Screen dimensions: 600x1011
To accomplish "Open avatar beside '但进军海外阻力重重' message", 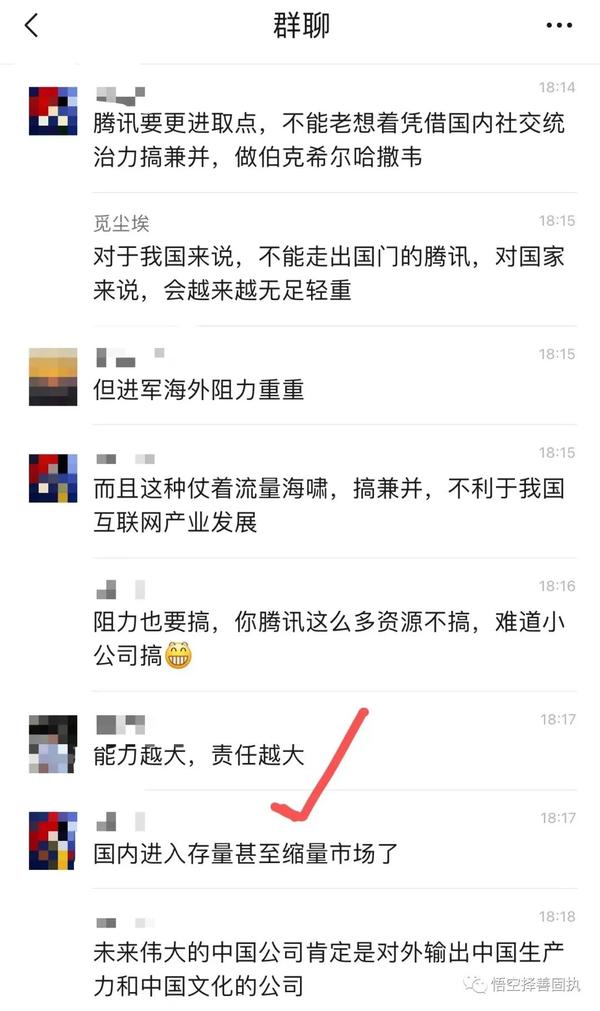I will point(53,377).
